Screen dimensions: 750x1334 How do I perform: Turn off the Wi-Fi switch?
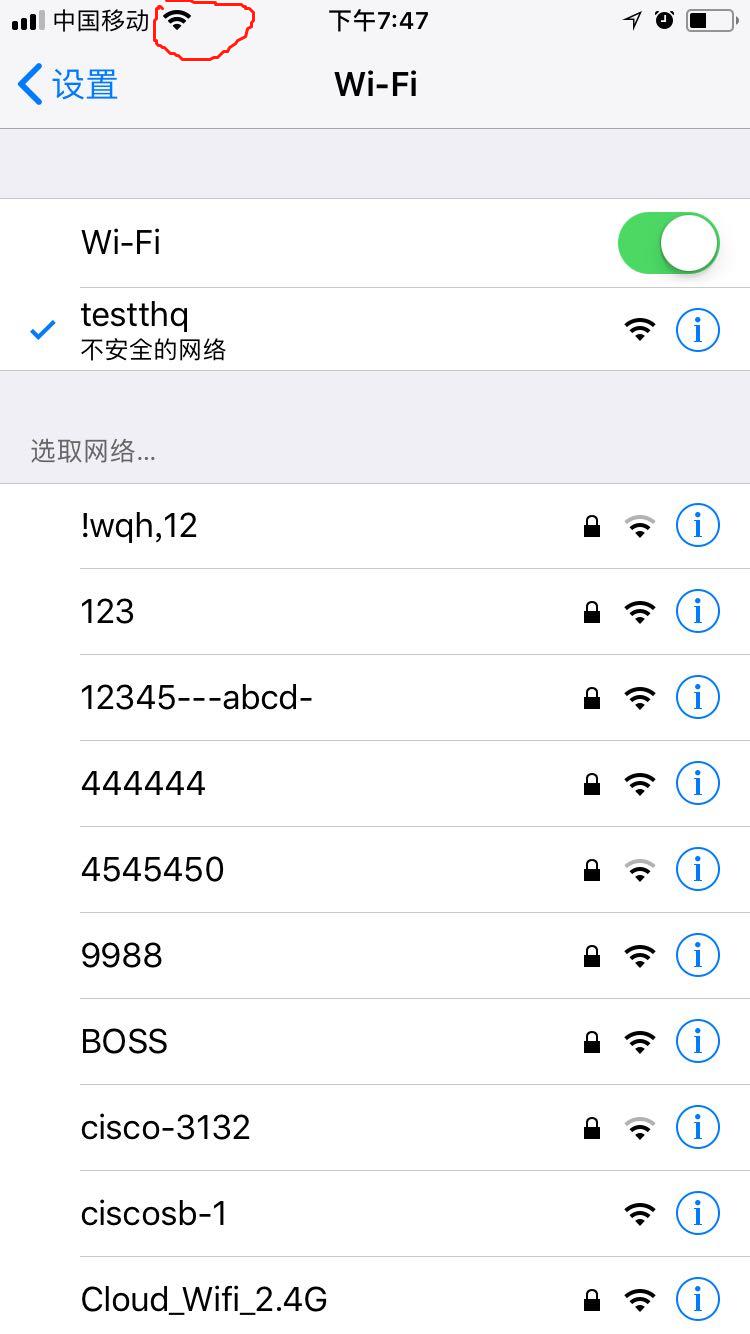coord(668,243)
